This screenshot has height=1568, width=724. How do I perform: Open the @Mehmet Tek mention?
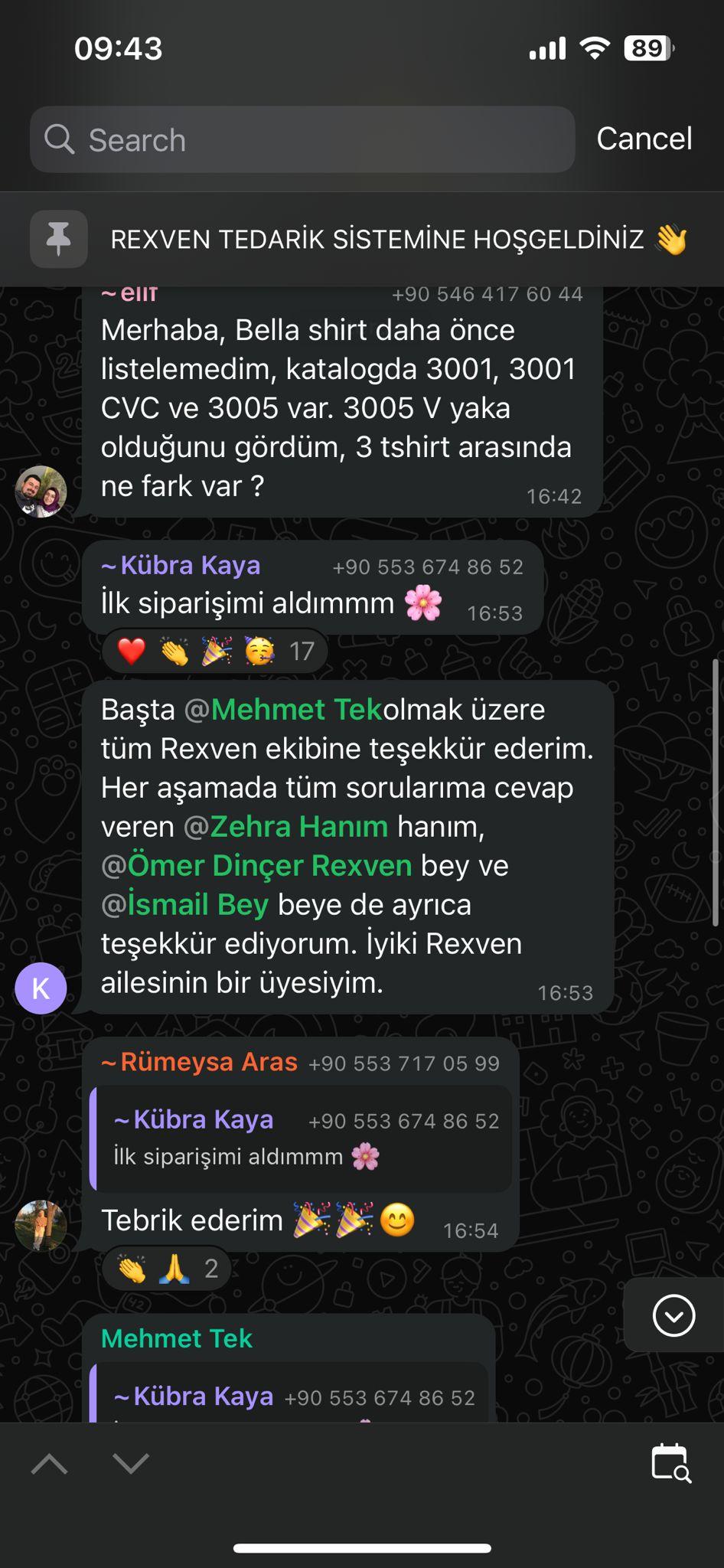pos(295,710)
